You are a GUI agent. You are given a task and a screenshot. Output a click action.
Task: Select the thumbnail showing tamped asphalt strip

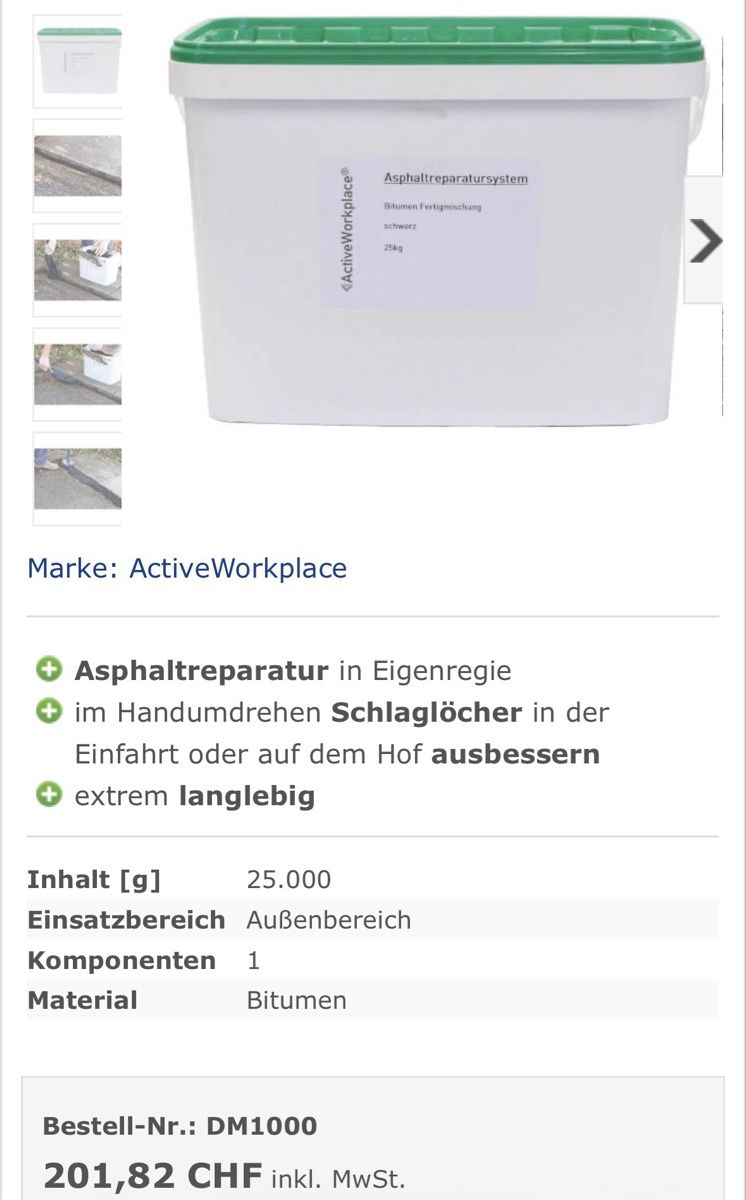pyautogui.click(x=78, y=477)
